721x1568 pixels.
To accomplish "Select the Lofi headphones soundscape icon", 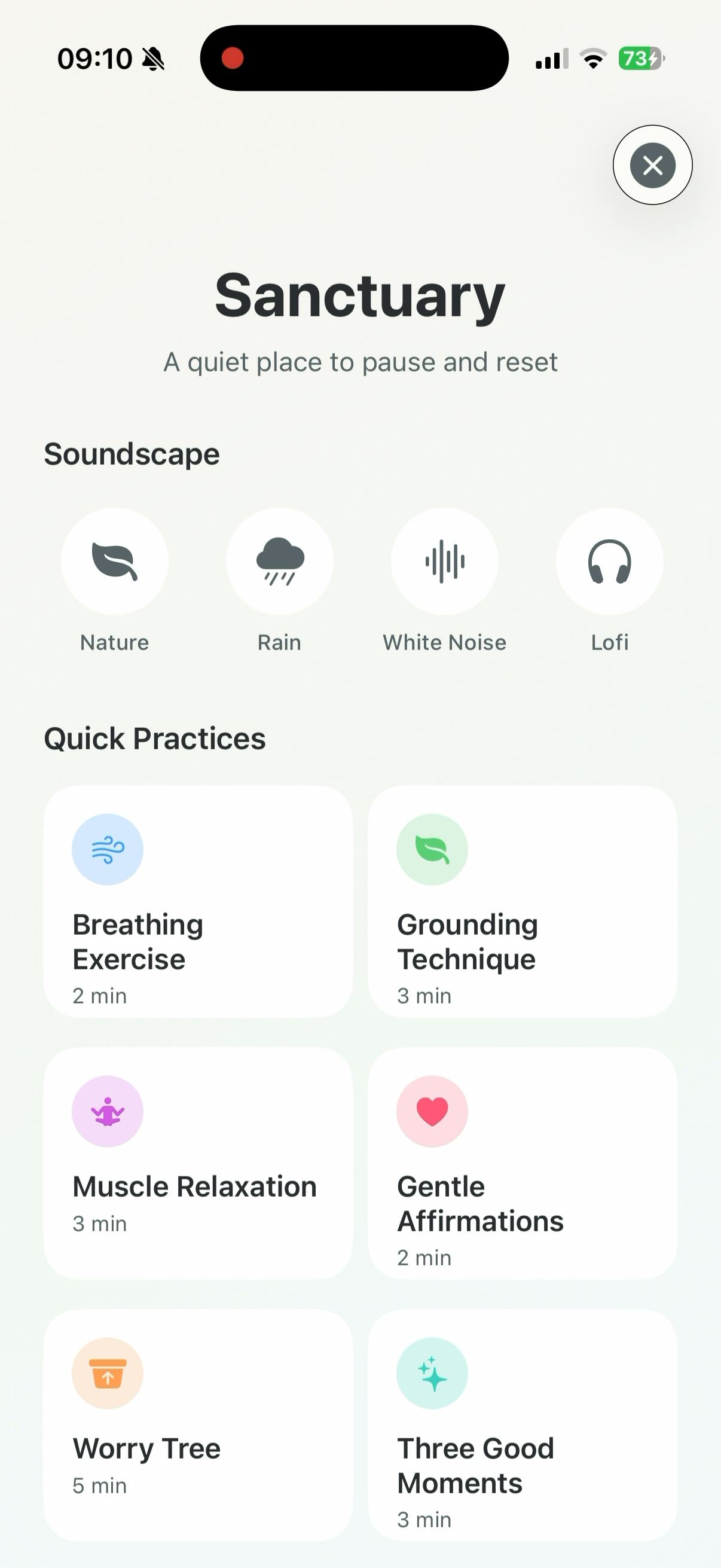I will click(x=609, y=561).
